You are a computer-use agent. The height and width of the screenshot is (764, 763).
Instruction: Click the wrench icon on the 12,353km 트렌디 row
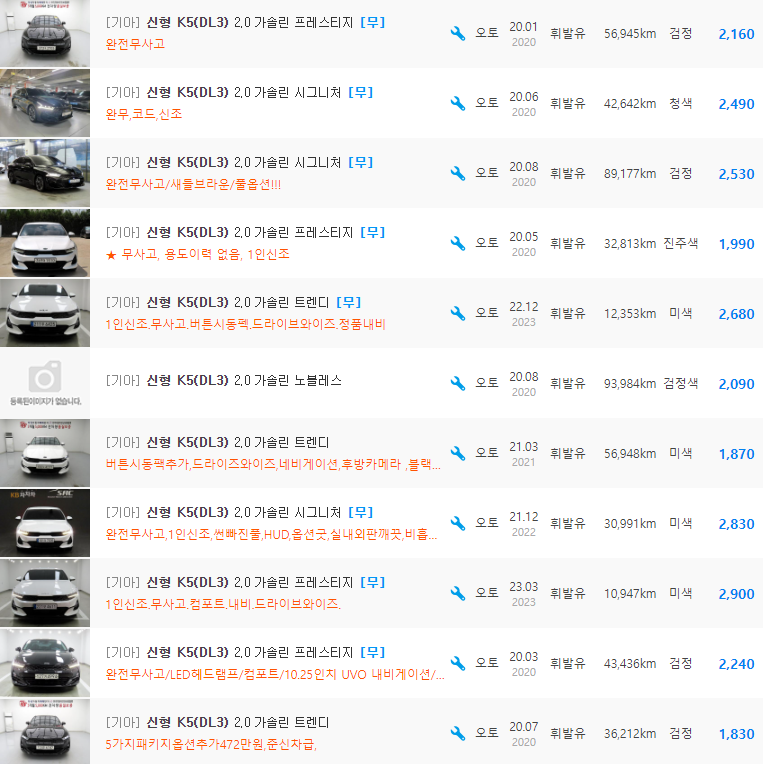tap(458, 313)
